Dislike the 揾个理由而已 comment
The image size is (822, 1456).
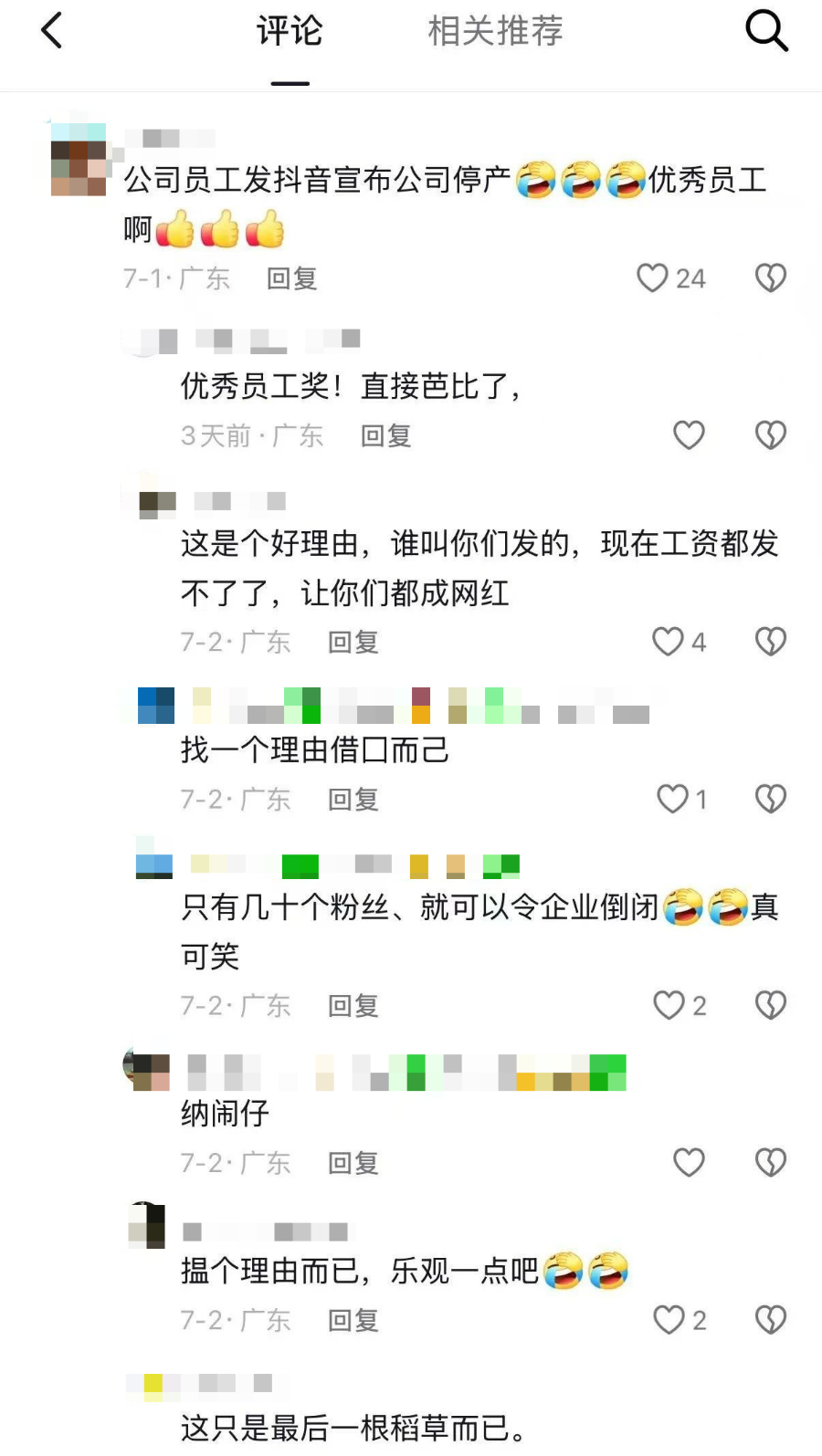pos(771,1320)
